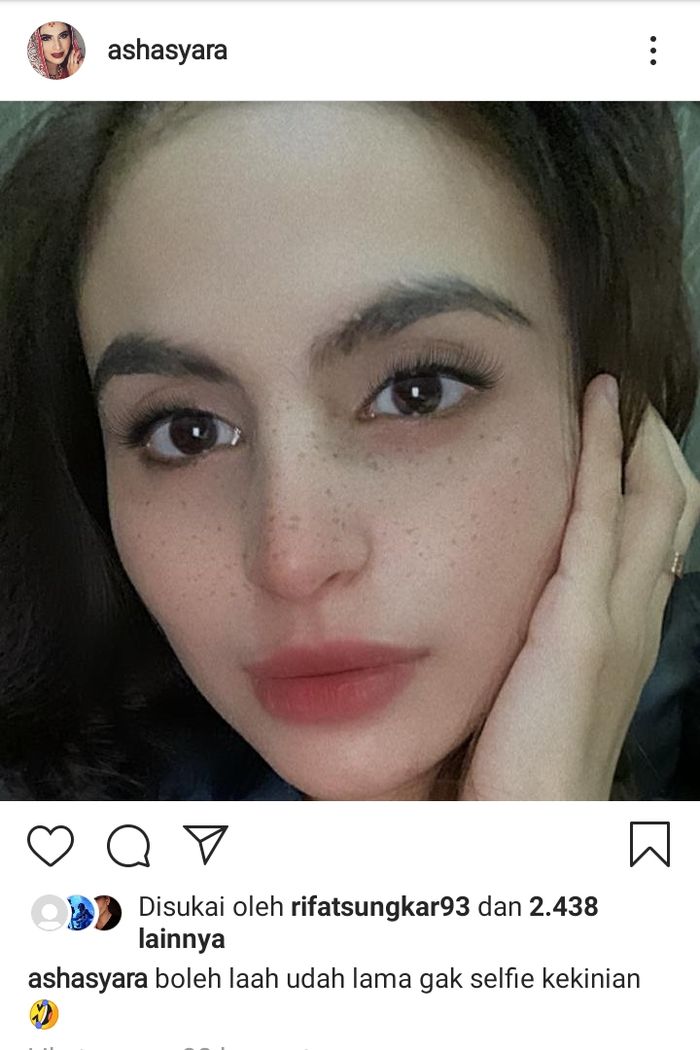This screenshot has height=1050, width=700.
Task: Share the post with the paper plane icon
Action: click(x=206, y=845)
